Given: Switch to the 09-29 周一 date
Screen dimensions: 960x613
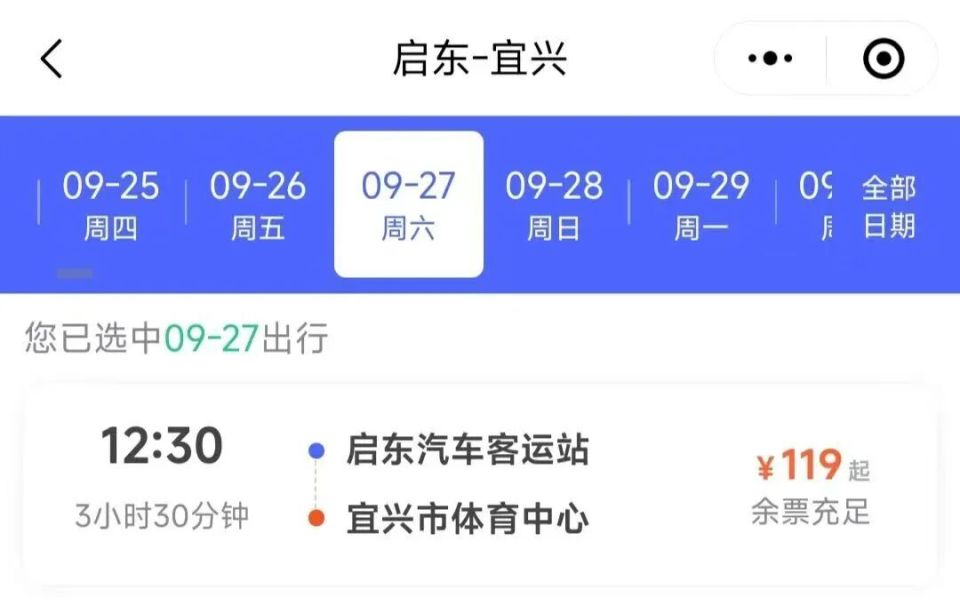Looking at the screenshot, I should 701,205.
